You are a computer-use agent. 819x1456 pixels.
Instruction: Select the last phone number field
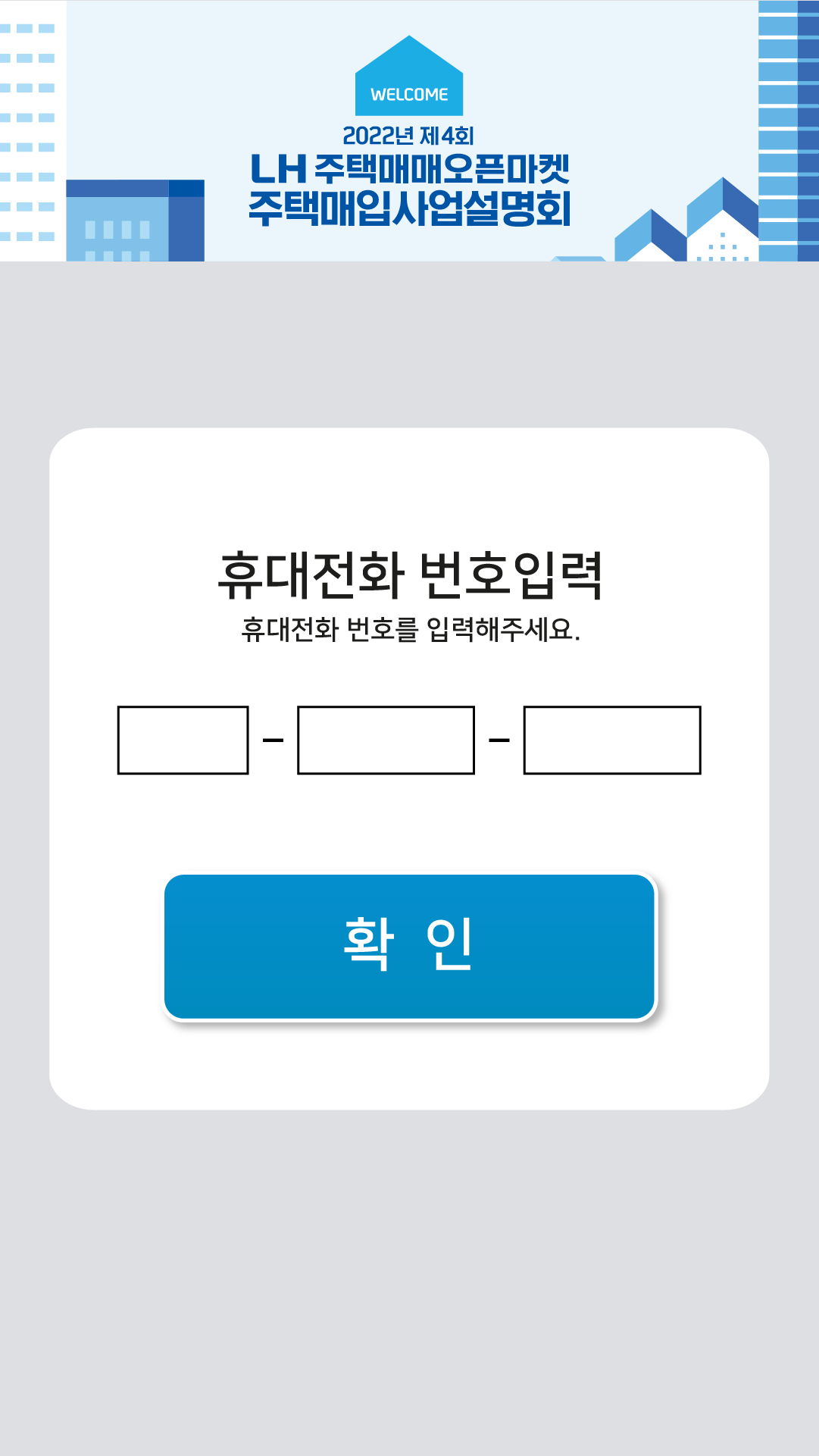pyautogui.click(x=612, y=740)
